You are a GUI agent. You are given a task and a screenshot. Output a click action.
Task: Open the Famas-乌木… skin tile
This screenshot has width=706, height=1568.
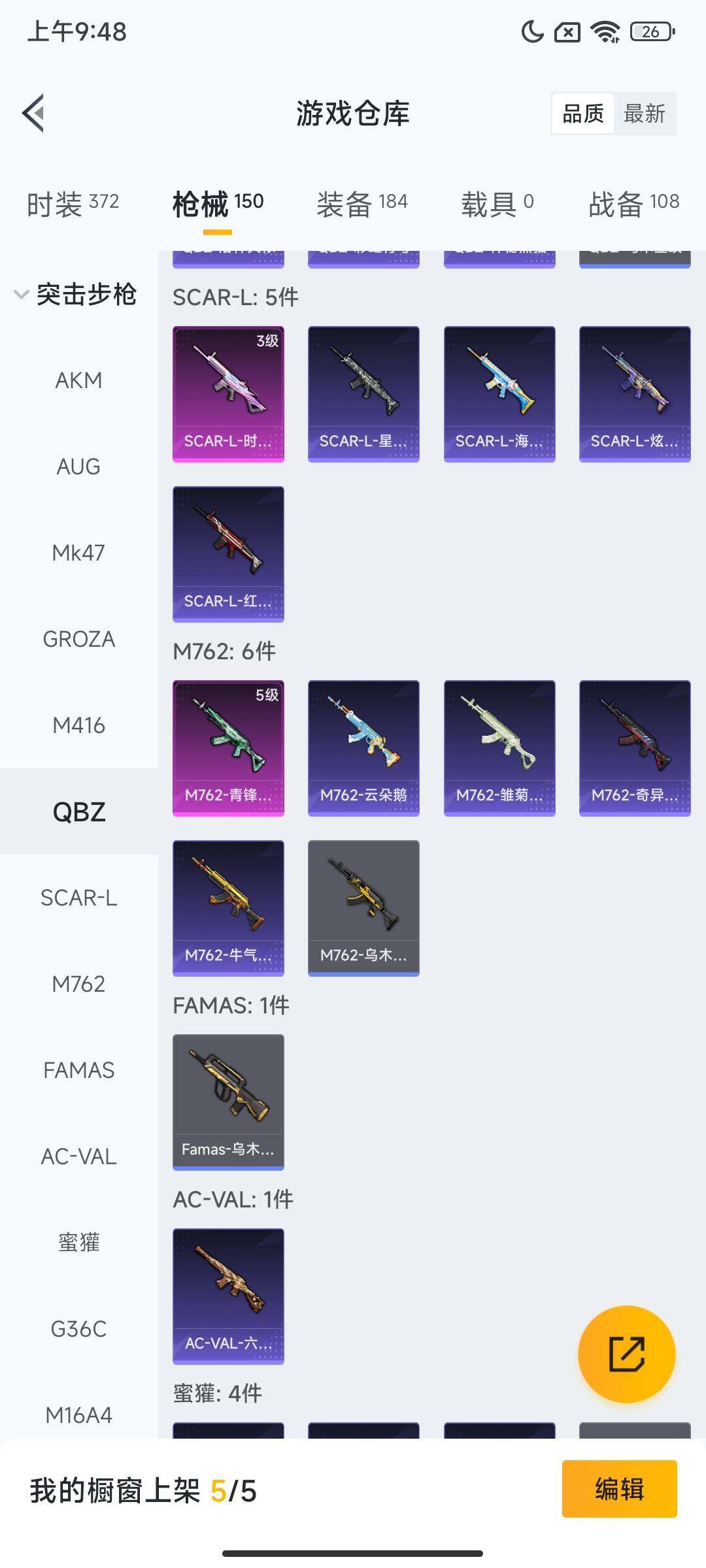tap(228, 1102)
